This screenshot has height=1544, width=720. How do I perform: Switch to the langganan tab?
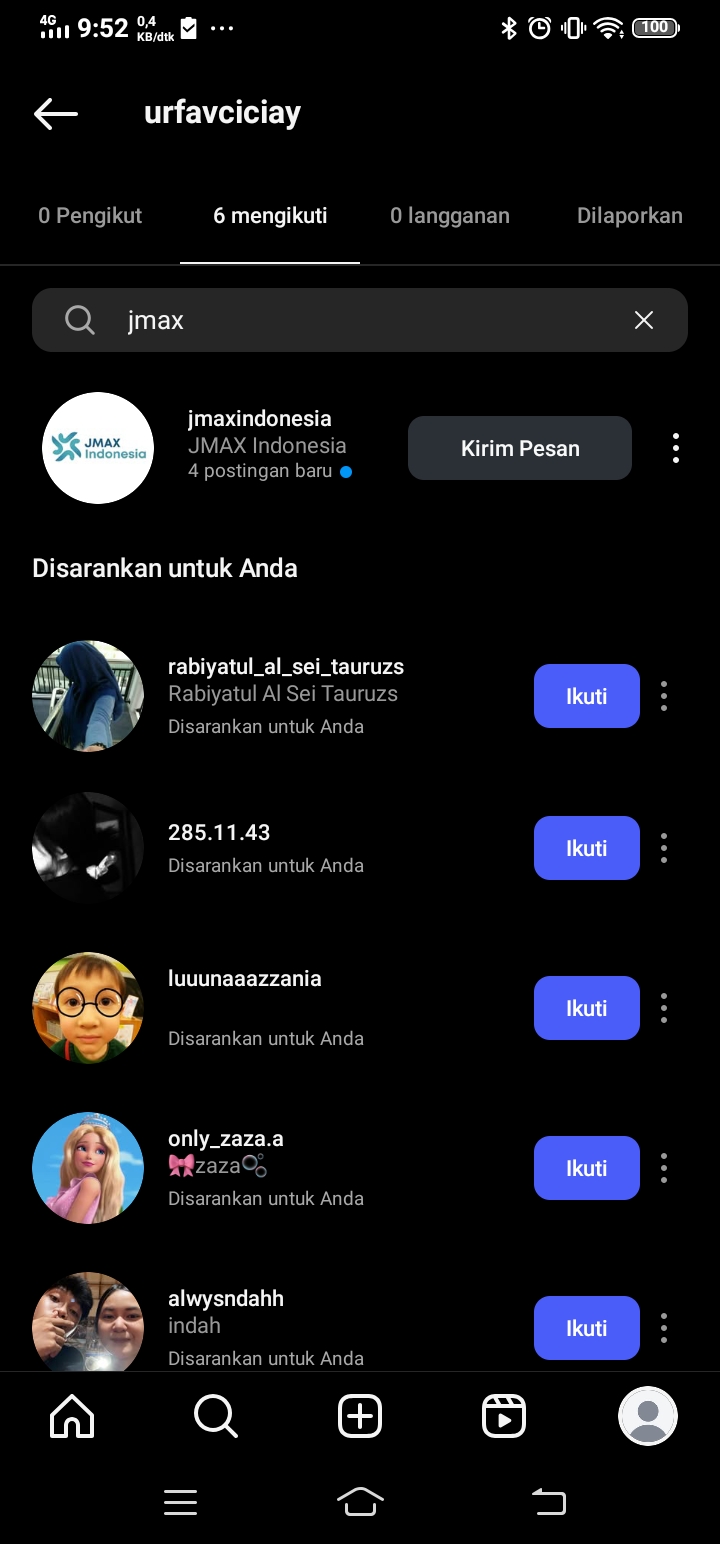(x=450, y=215)
